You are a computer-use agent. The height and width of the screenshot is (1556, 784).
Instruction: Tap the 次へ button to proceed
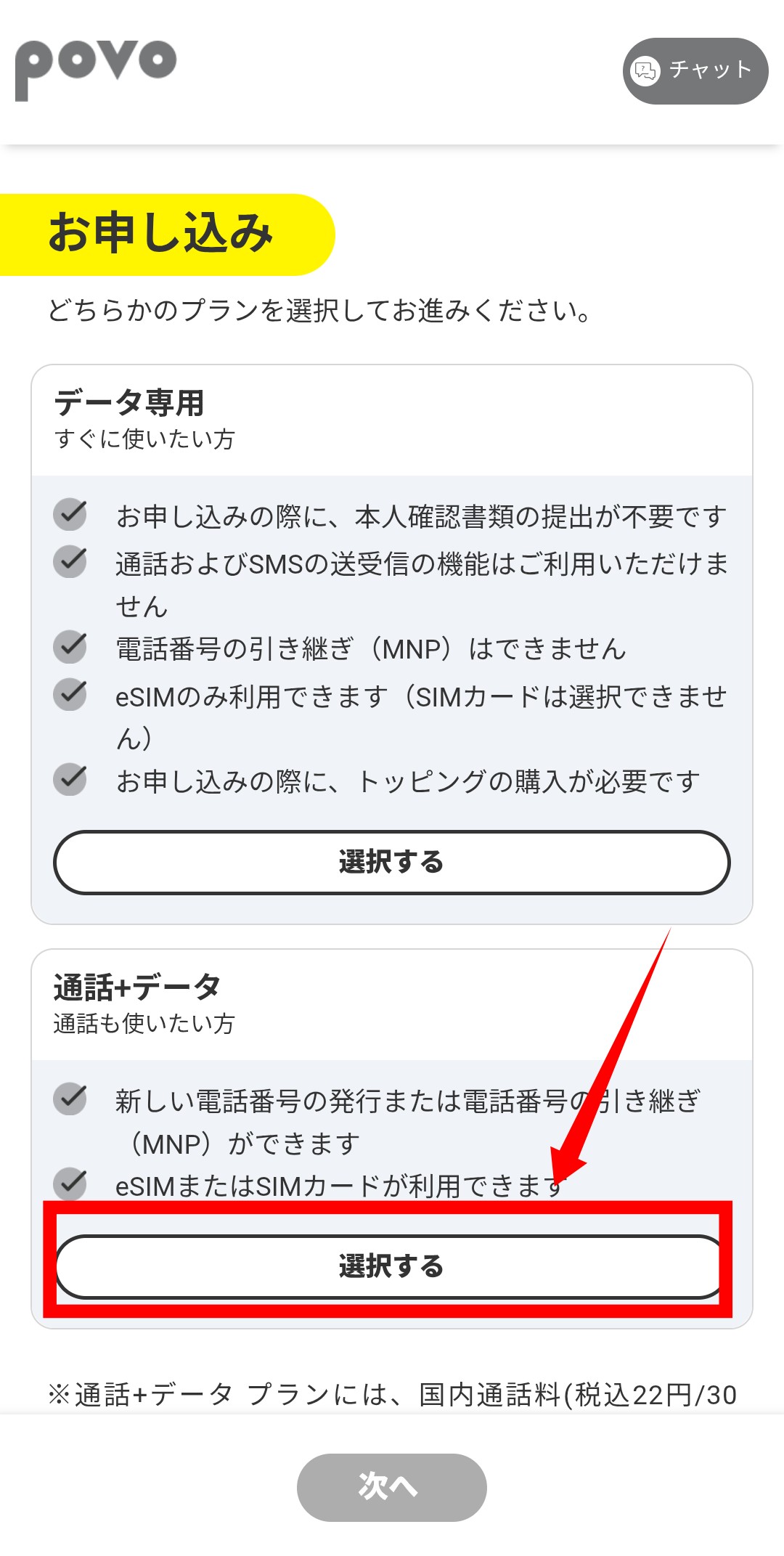[391, 1487]
